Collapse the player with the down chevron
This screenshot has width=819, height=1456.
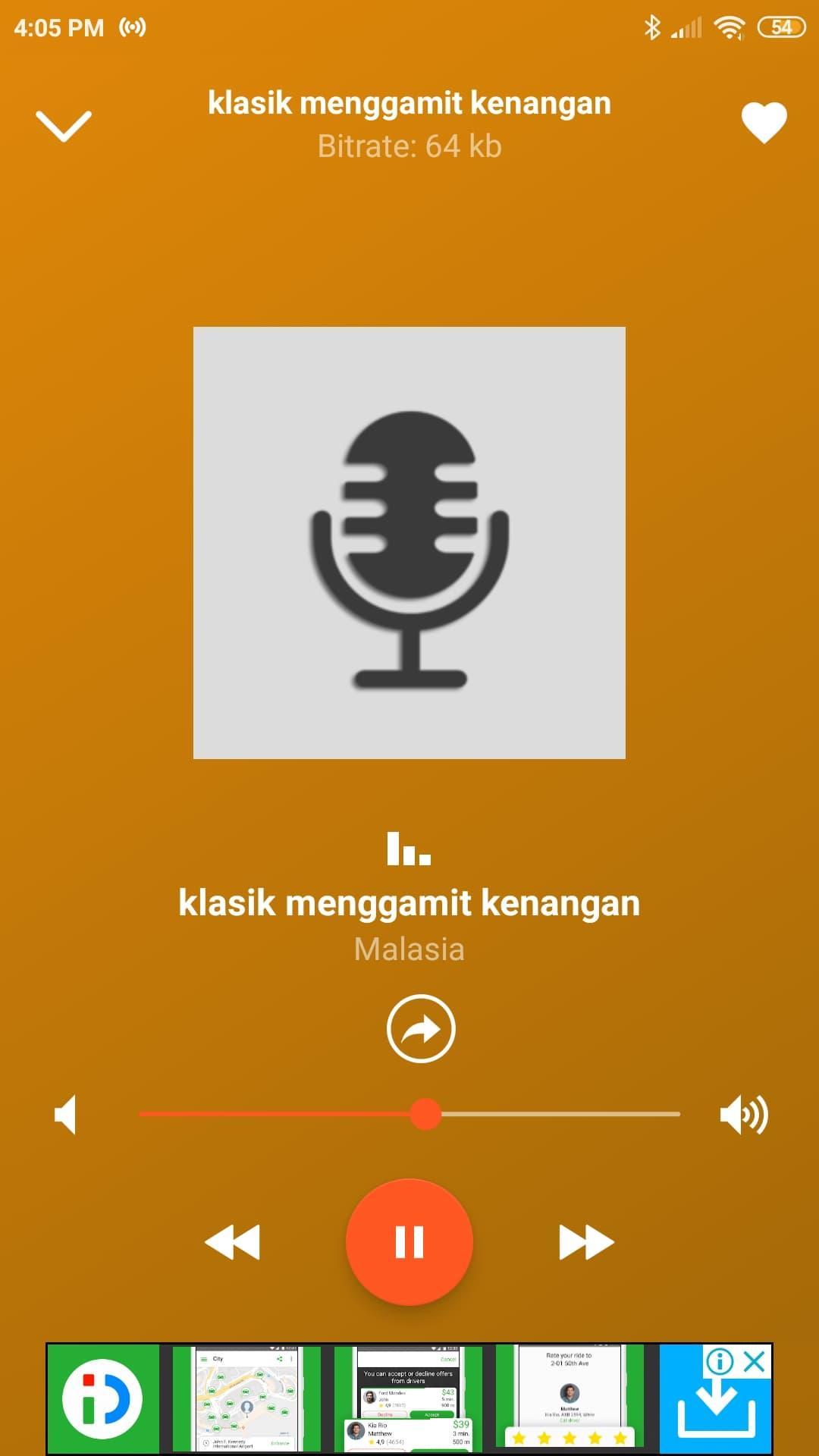64,125
